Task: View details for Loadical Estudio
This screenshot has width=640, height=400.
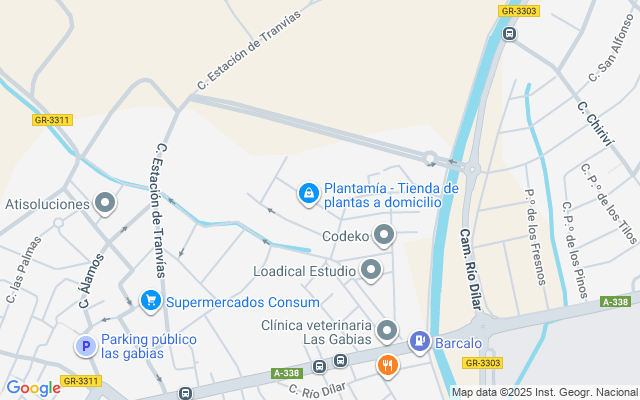Action: pyautogui.click(x=371, y=270)
